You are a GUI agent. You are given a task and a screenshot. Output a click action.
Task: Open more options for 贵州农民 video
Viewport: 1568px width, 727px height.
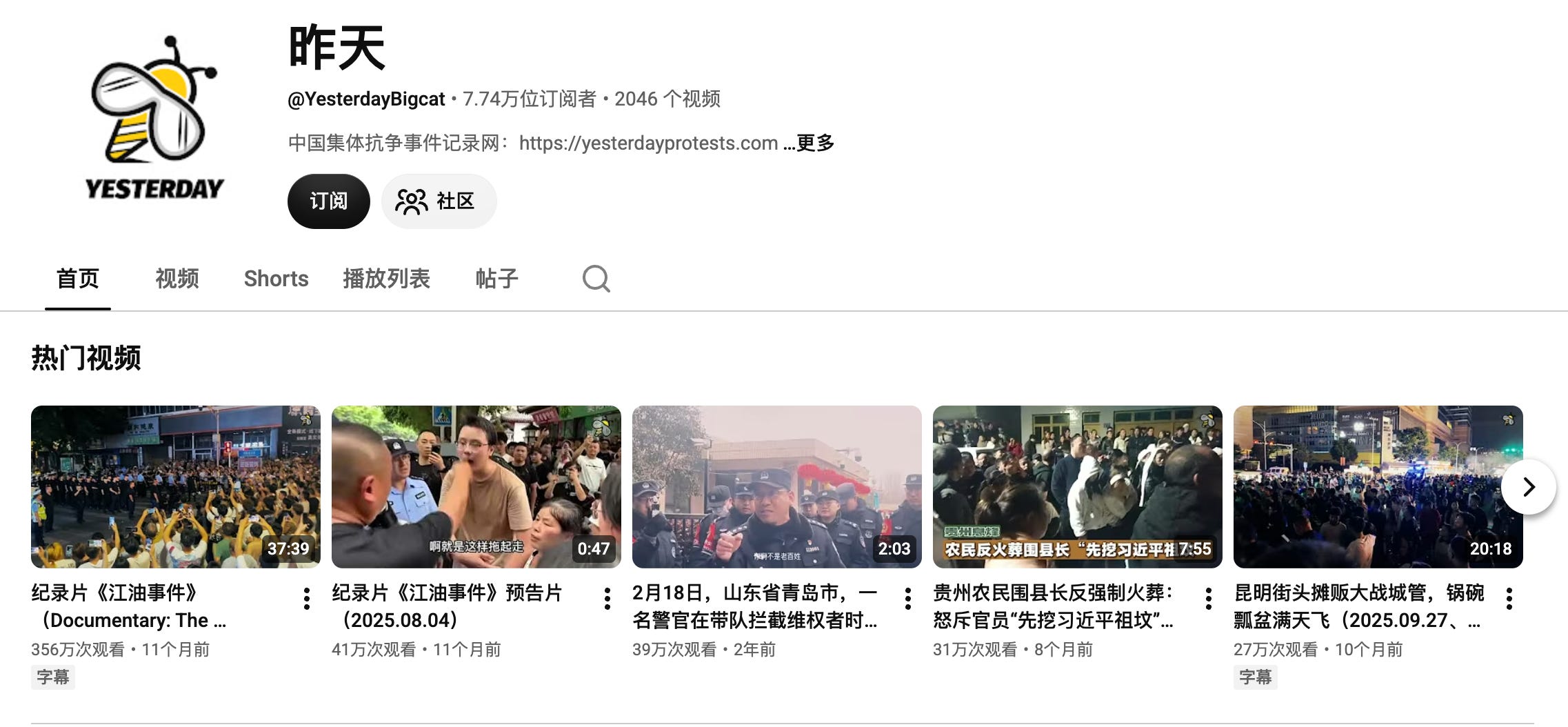click(1209, 599)
